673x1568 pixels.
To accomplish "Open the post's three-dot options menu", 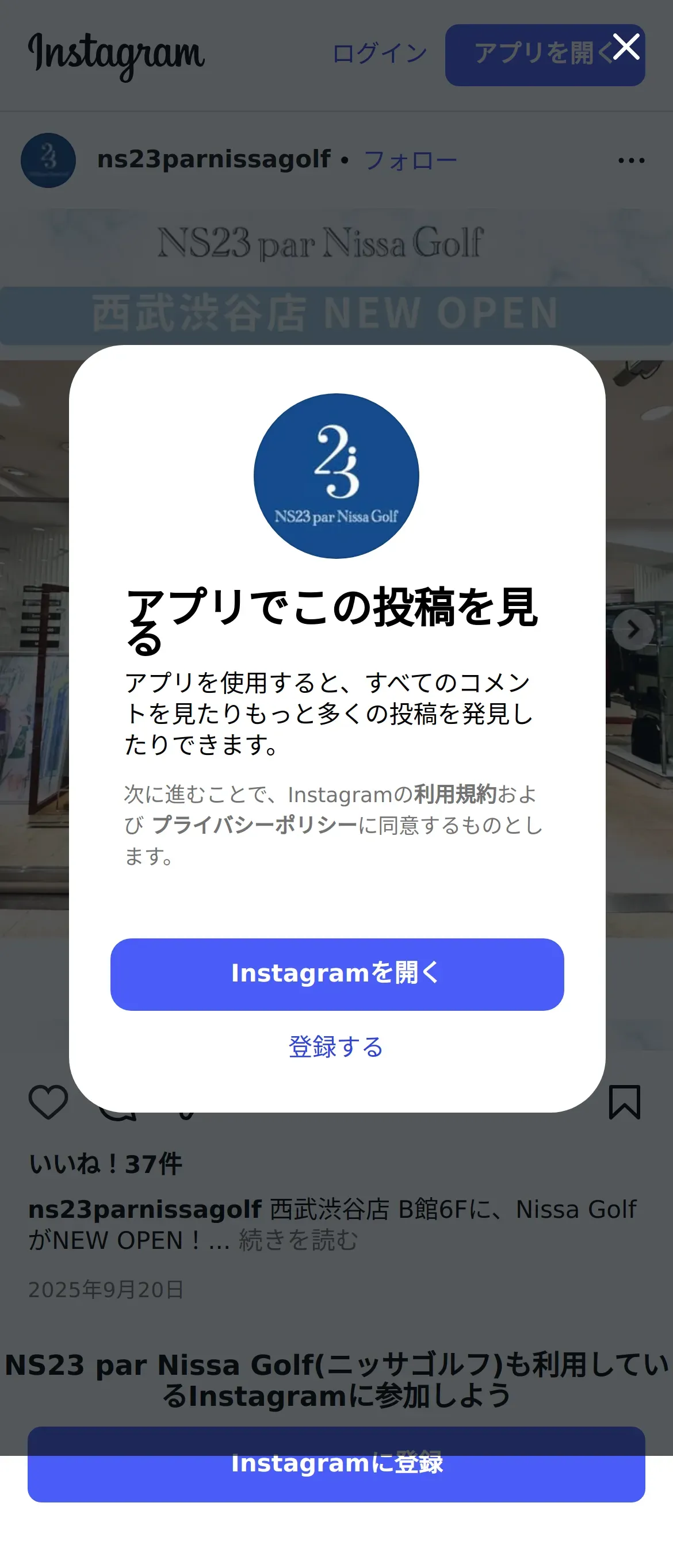I will pyautogui.click(x=631, y=160).
